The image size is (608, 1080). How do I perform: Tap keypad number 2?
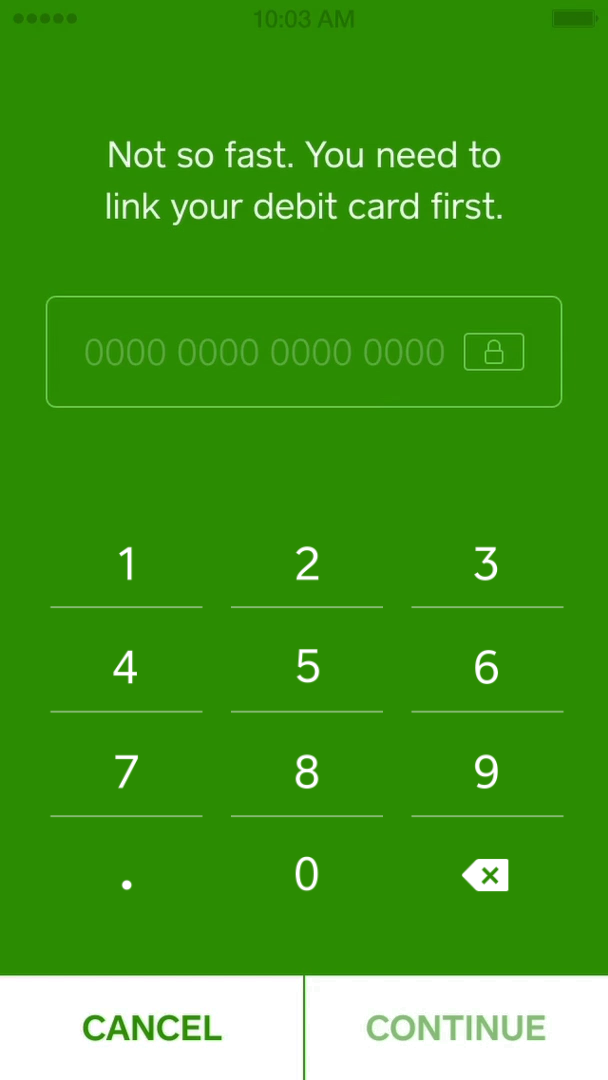point(306,564)
